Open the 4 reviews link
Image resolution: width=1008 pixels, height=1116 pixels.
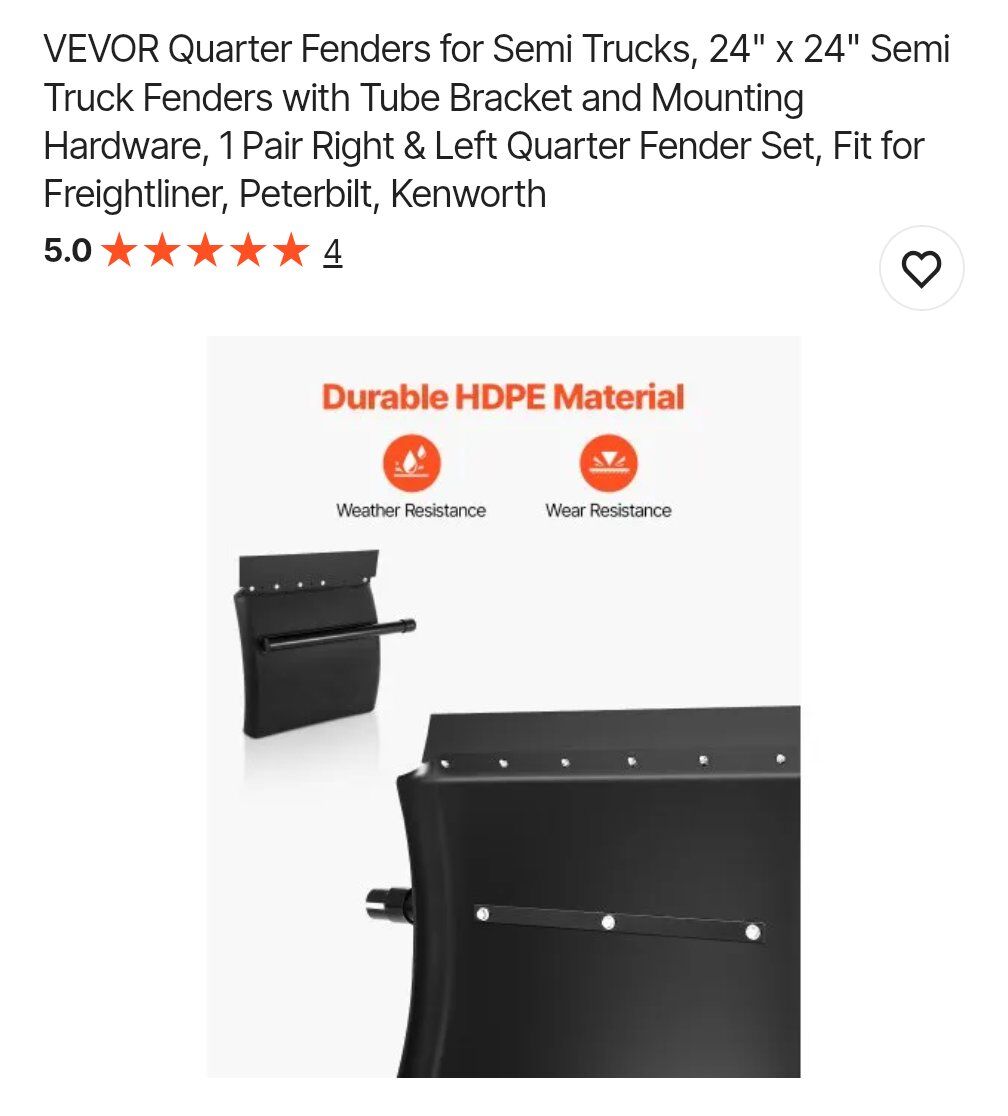tap(332, 252)
